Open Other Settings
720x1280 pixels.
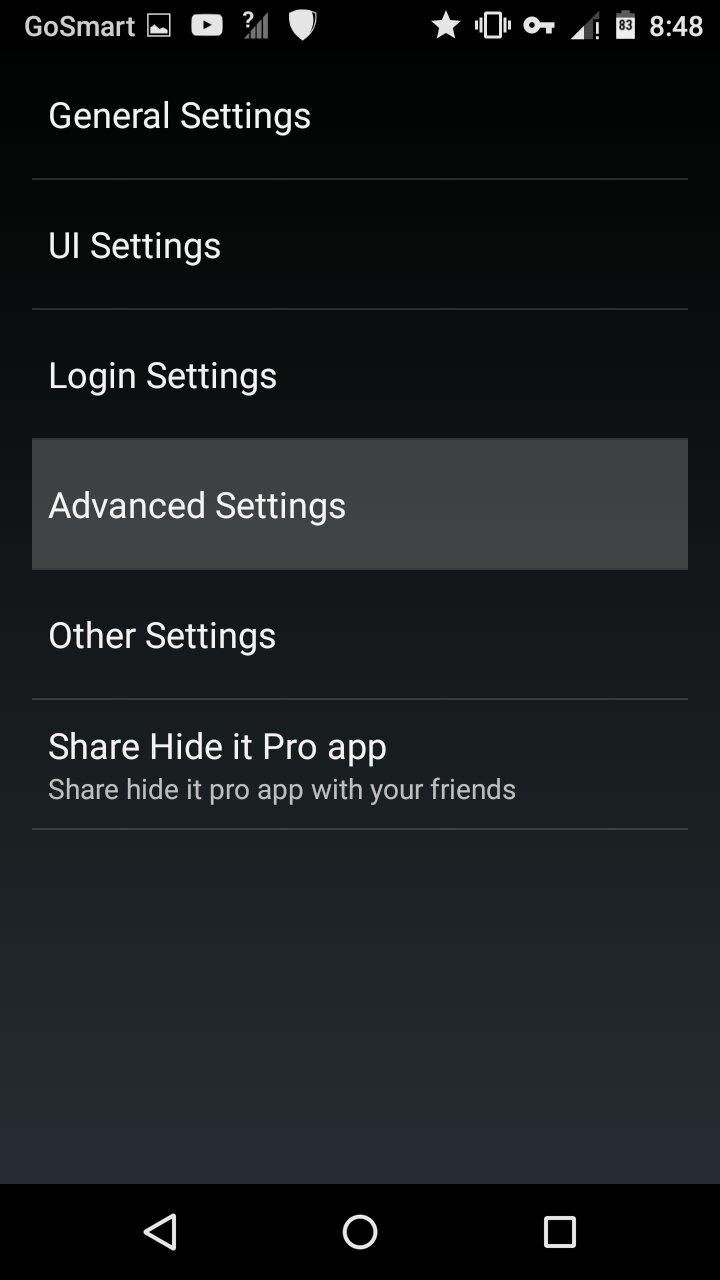click(x=360, y=635)
